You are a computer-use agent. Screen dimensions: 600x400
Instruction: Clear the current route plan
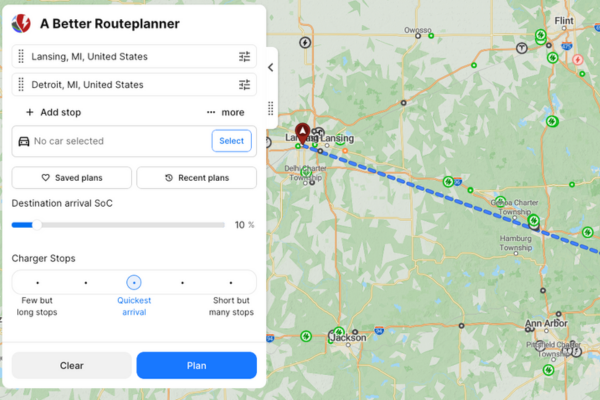pyautogui.click(x=71, y=365)
